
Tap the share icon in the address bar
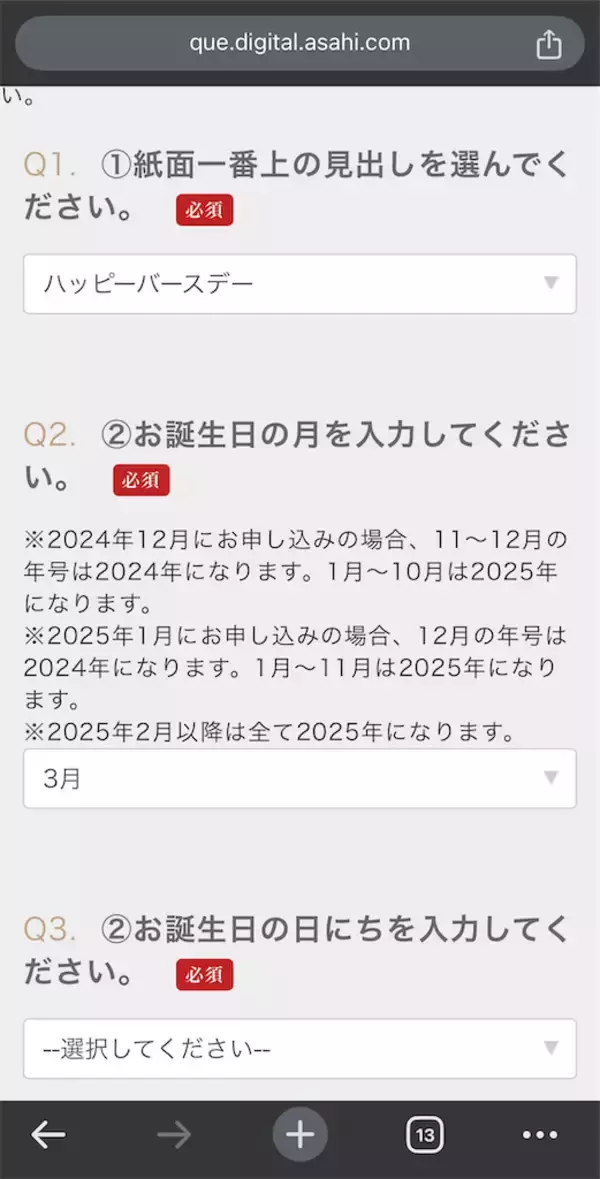(549, 44)
